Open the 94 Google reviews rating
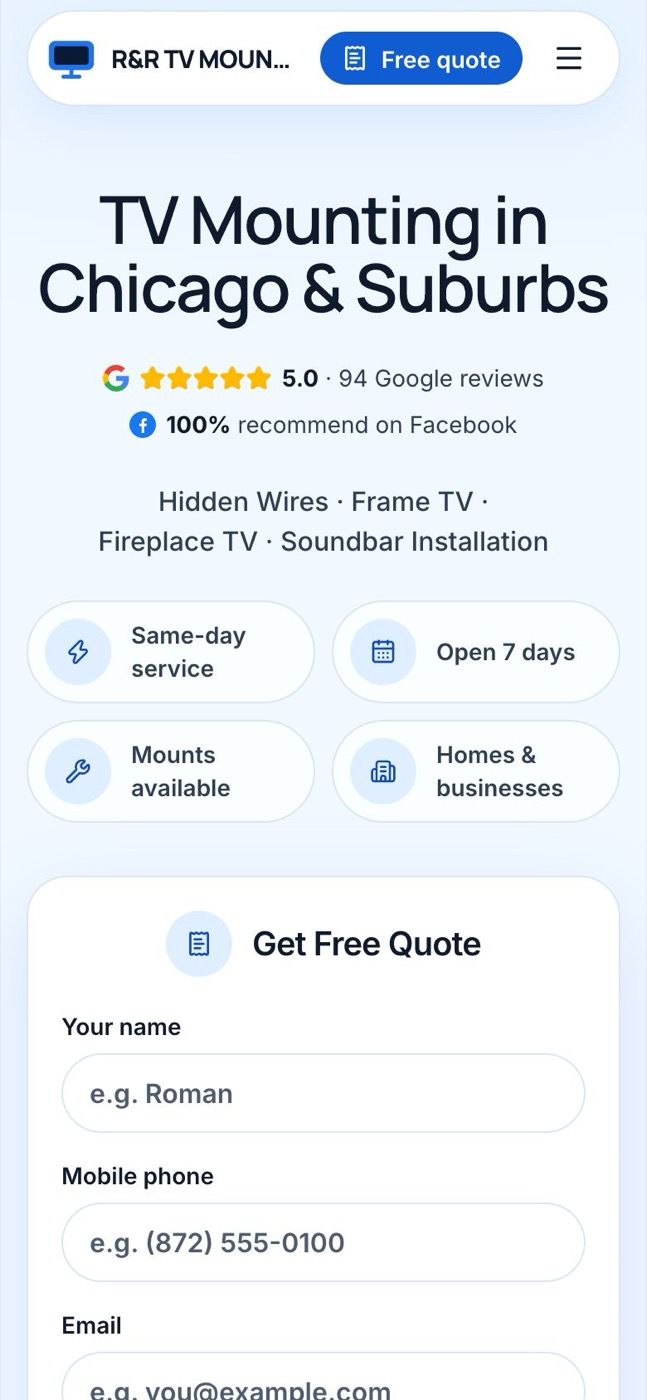This screenshot has width=647, height=1400. point(323,379)
